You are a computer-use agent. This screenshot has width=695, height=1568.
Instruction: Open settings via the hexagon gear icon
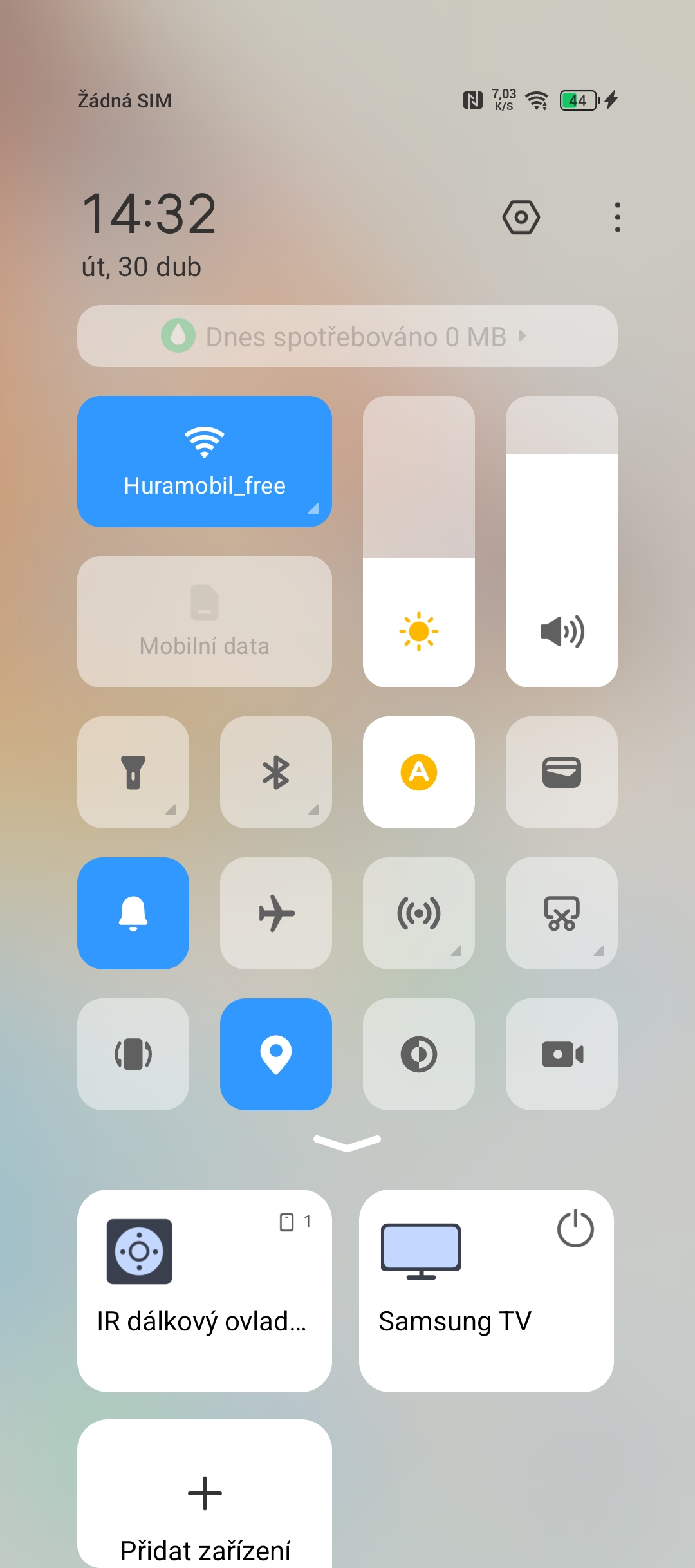521,218
